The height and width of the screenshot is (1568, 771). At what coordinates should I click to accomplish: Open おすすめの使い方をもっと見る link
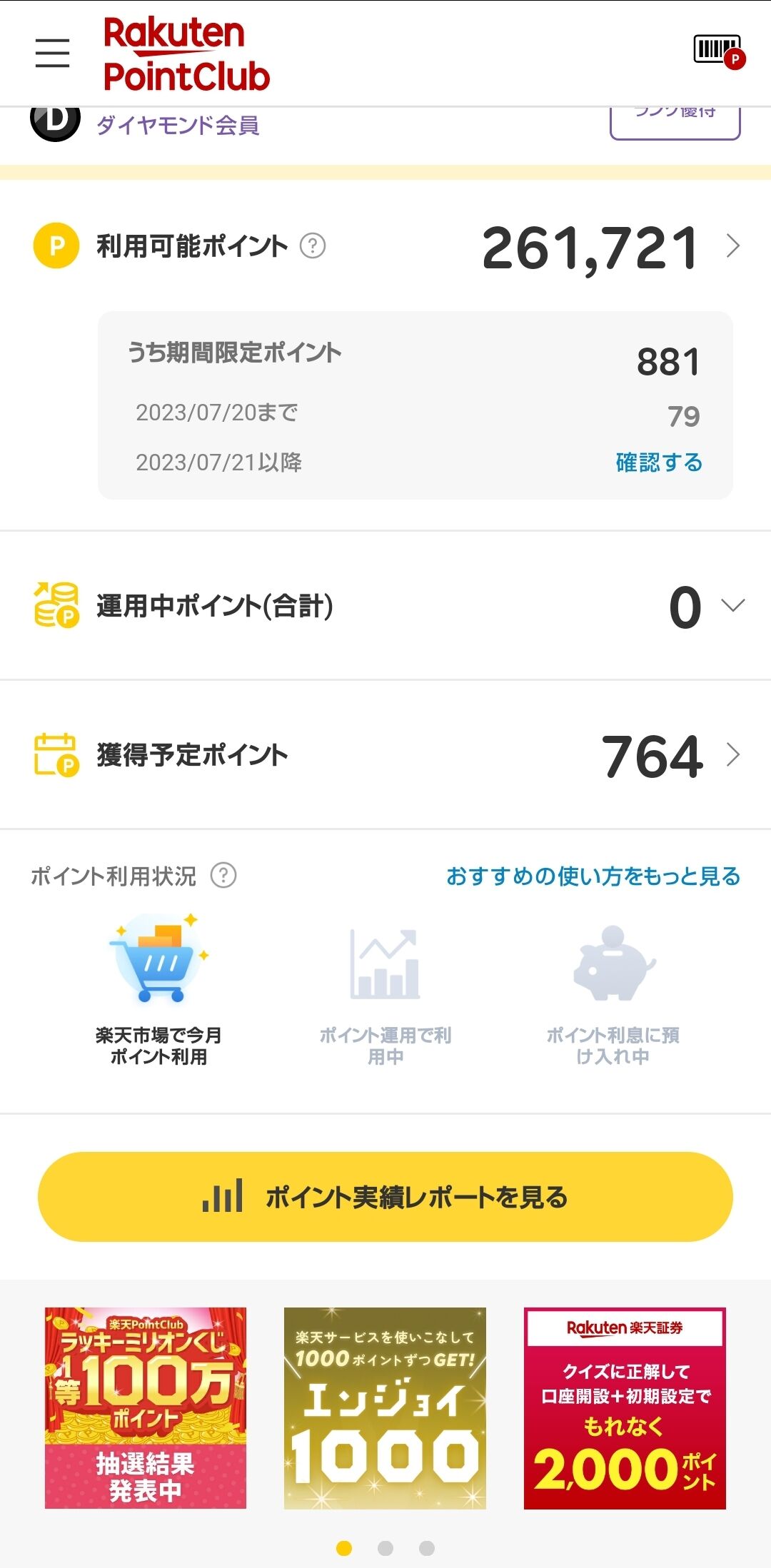[x=593, y=876]
